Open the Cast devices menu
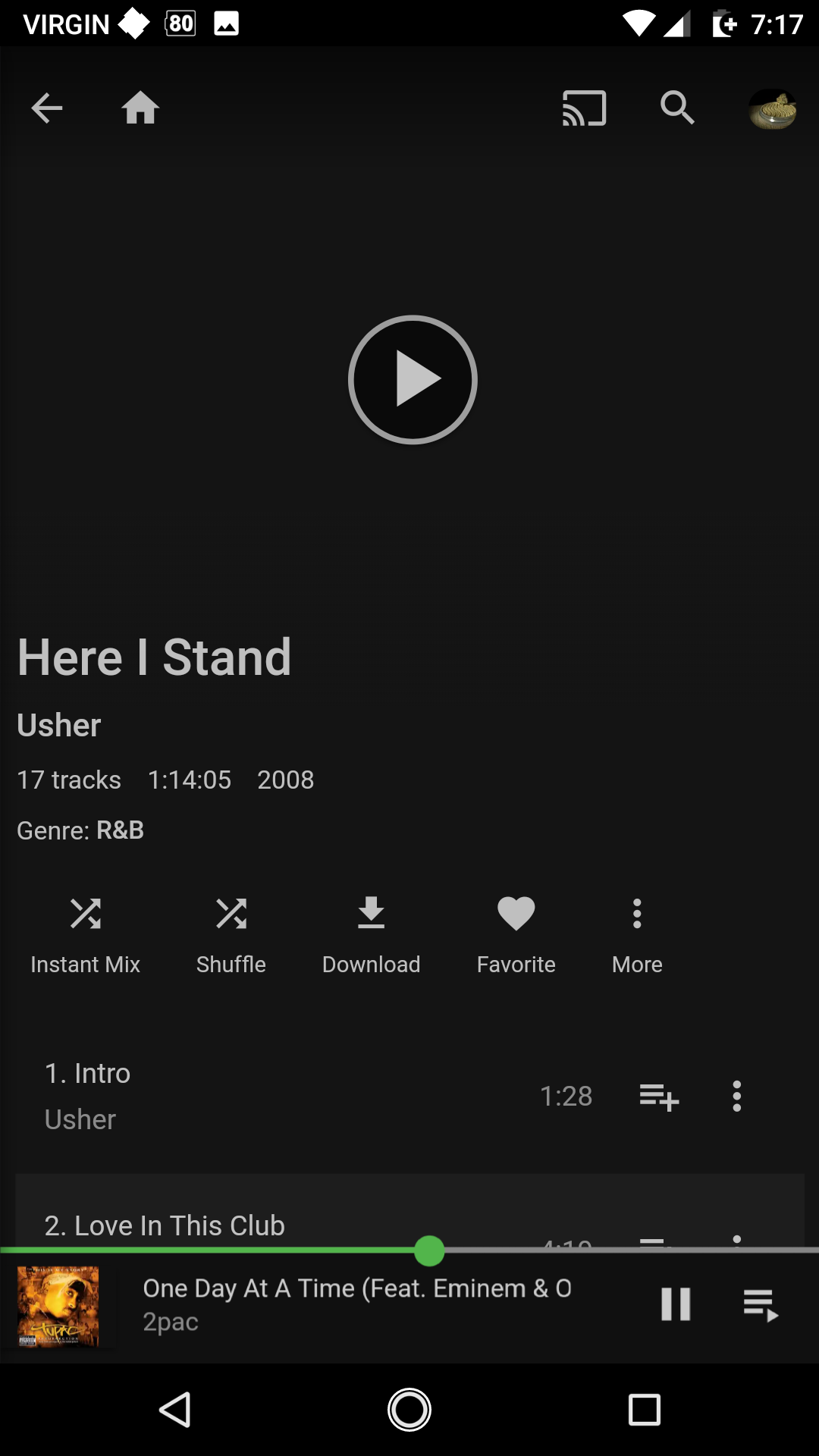The image size is (819, 1456). [x=585, y=108]
